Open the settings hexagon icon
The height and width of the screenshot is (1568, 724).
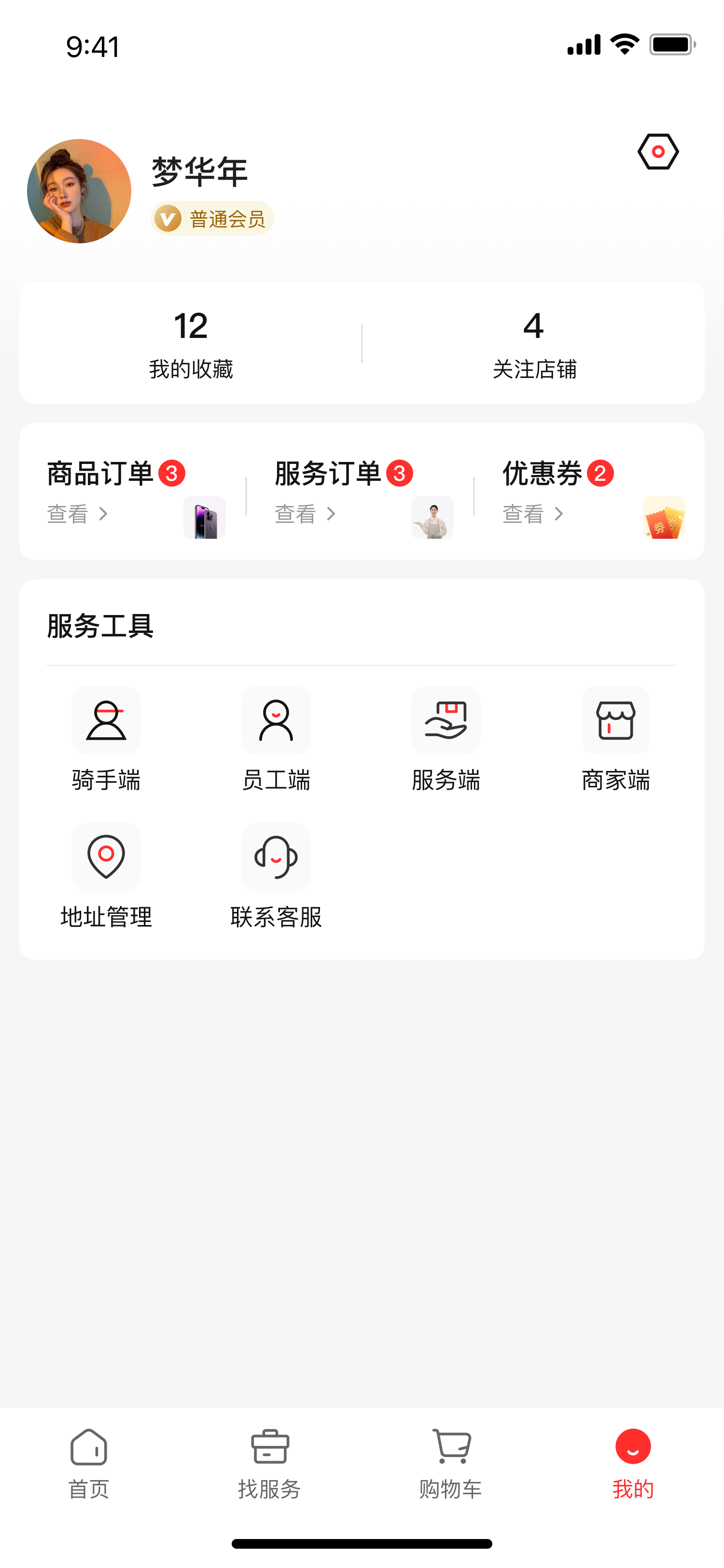pyautogui.click(x=658, y=152)
